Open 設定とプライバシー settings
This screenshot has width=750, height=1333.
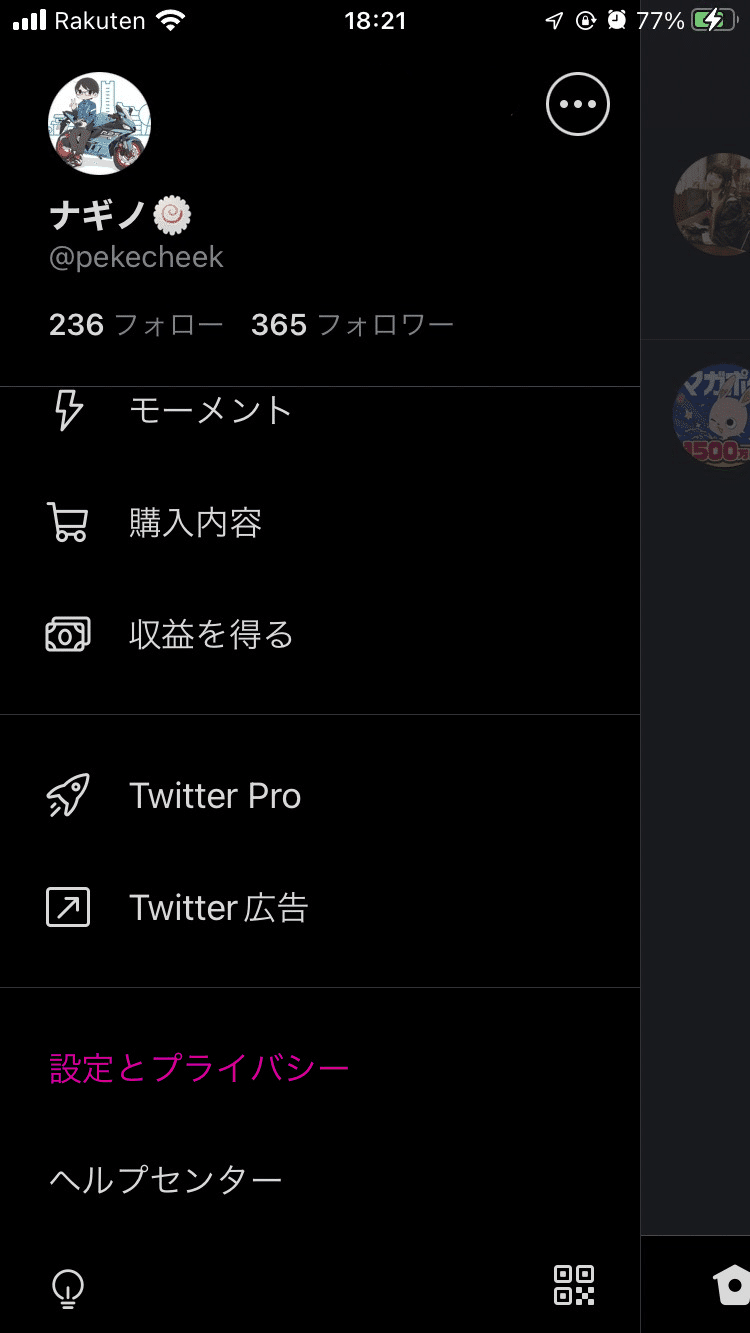tap(199, 1069)
